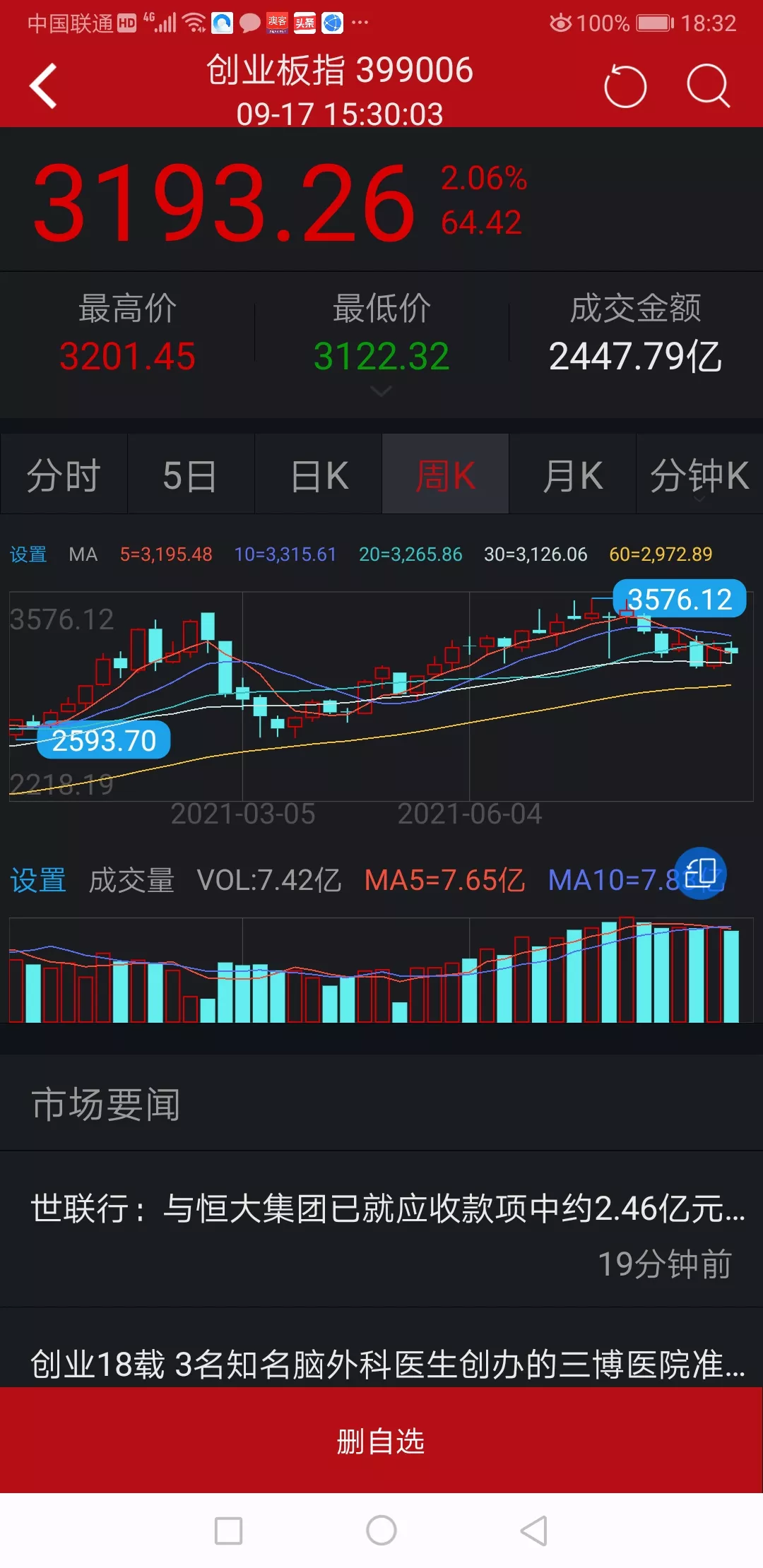The height and width of the screenshot is (1568, 763).
Task: Open news about 世联行 and 恒大集团
Action: point(387,1209)
